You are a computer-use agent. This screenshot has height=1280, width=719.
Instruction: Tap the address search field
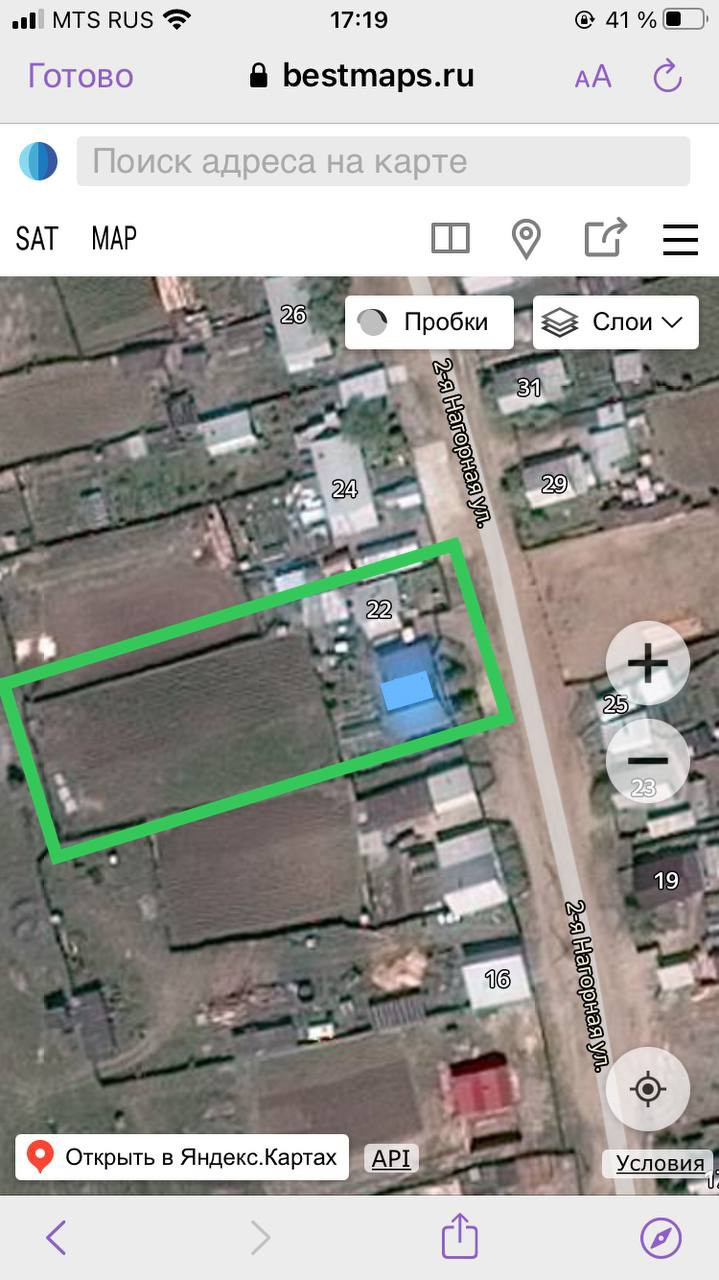[383, 162]
